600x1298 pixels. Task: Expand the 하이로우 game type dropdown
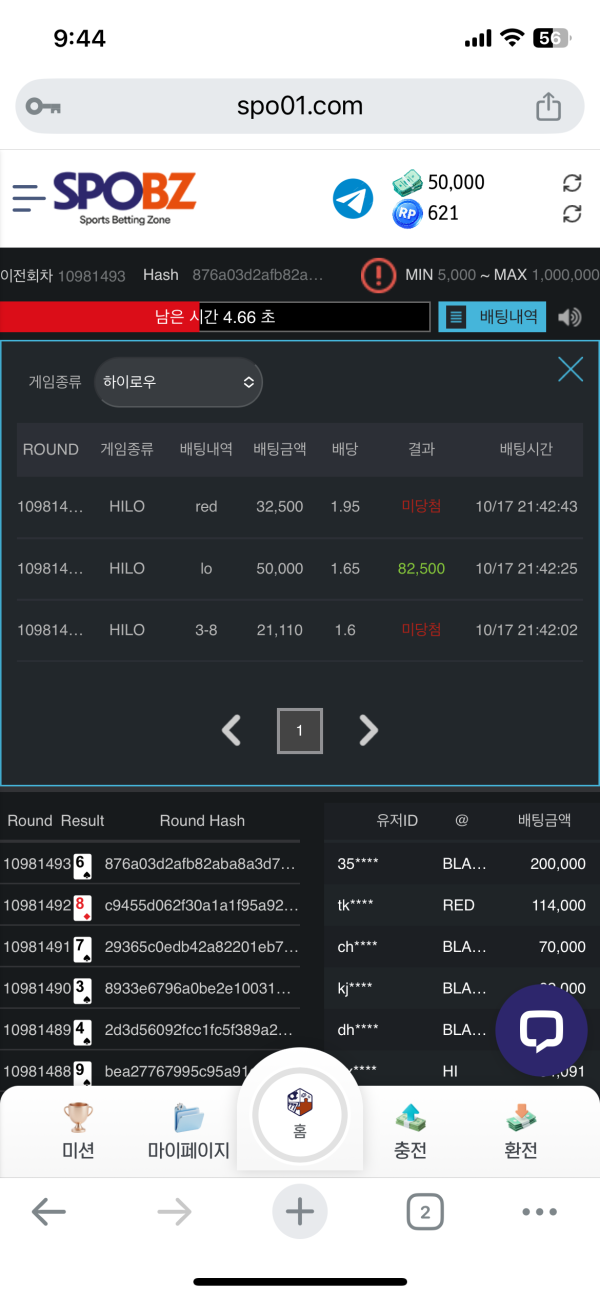[178, 382]
